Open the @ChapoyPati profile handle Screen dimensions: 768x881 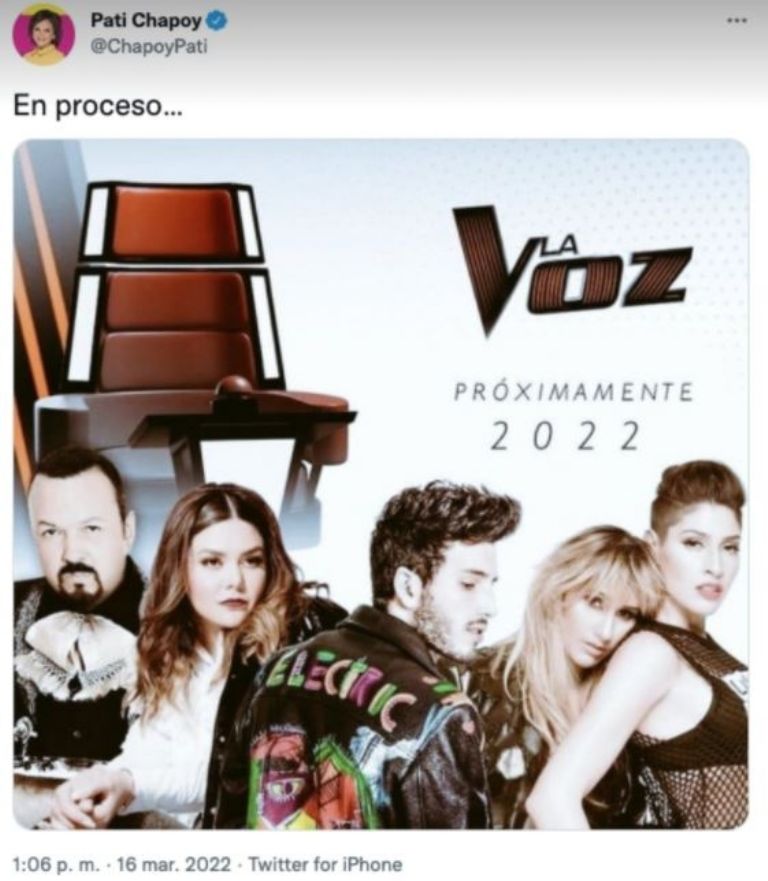point(149,47)
